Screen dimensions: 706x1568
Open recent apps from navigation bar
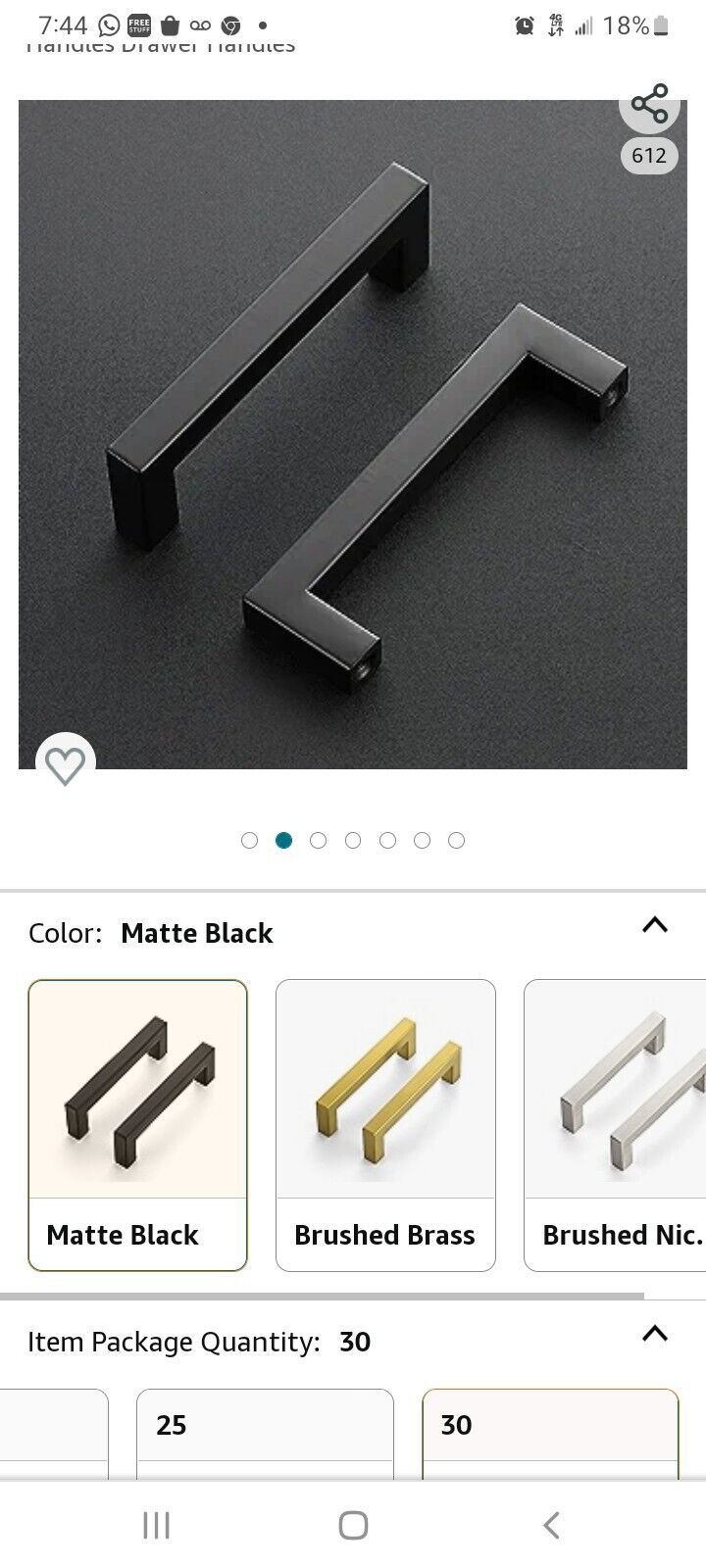[156, 1525]
